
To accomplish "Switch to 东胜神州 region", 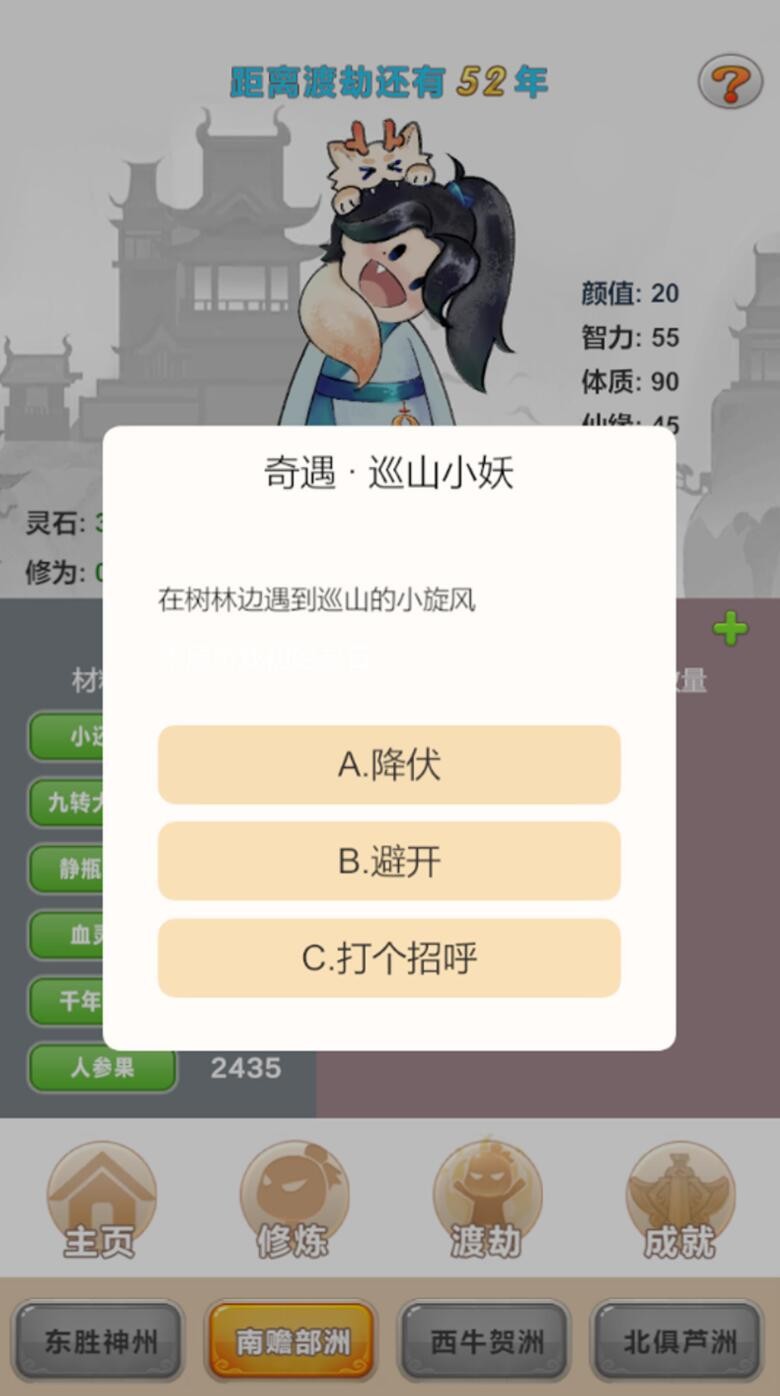I will point(99,1341).
